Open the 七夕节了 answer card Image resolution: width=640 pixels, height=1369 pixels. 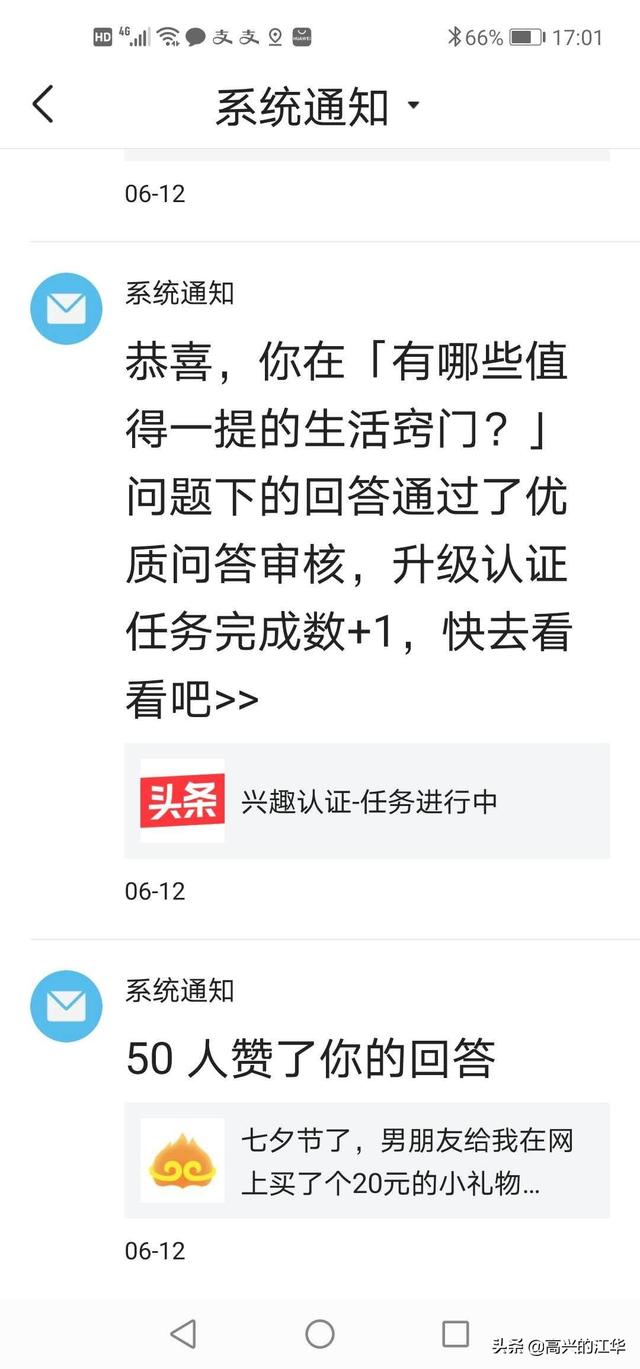[366, 1161]
